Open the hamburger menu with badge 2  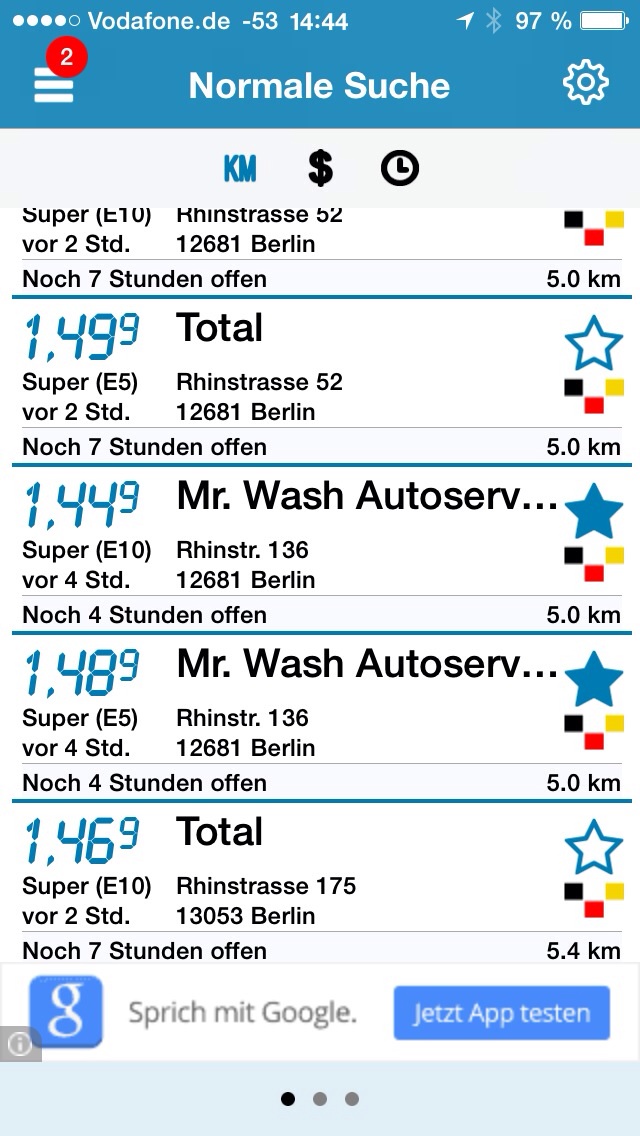[x=54, y=85]
